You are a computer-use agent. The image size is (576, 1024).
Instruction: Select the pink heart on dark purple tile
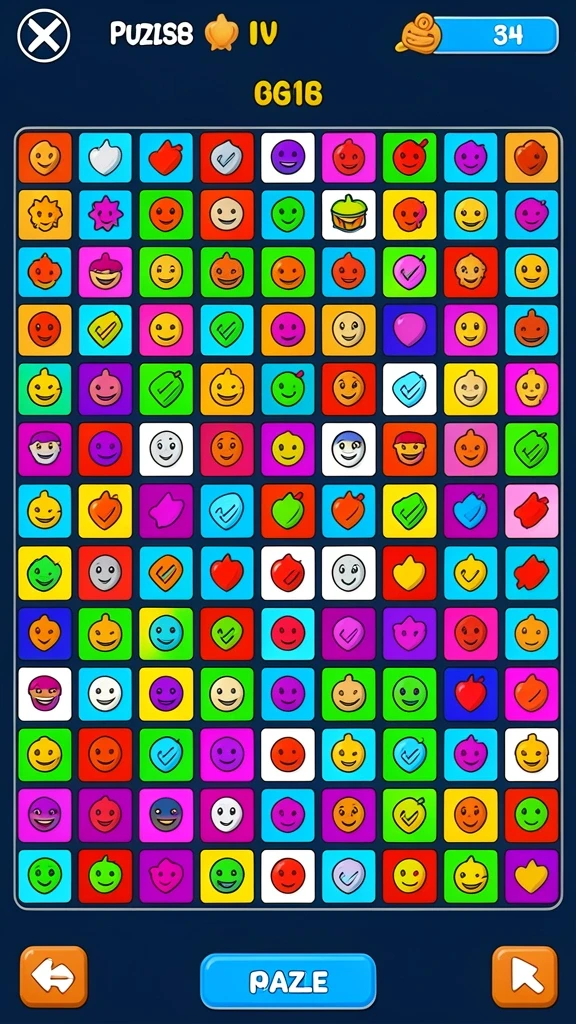(409, 329)
